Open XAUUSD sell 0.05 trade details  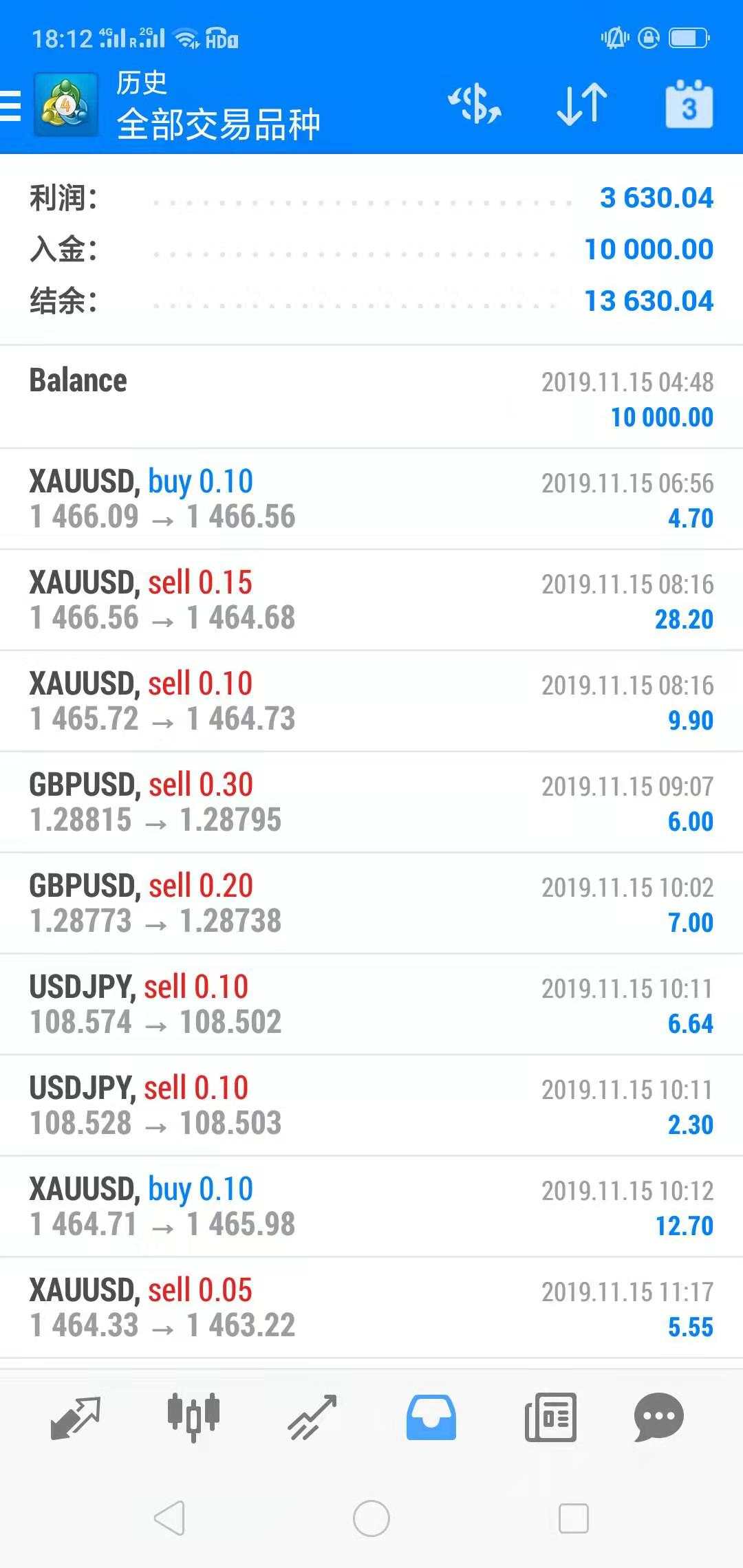[371, 1307]
